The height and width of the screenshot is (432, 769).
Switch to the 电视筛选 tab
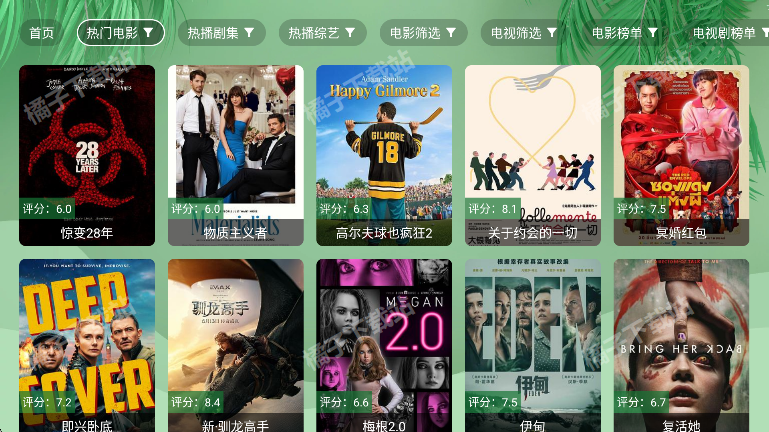524,33
